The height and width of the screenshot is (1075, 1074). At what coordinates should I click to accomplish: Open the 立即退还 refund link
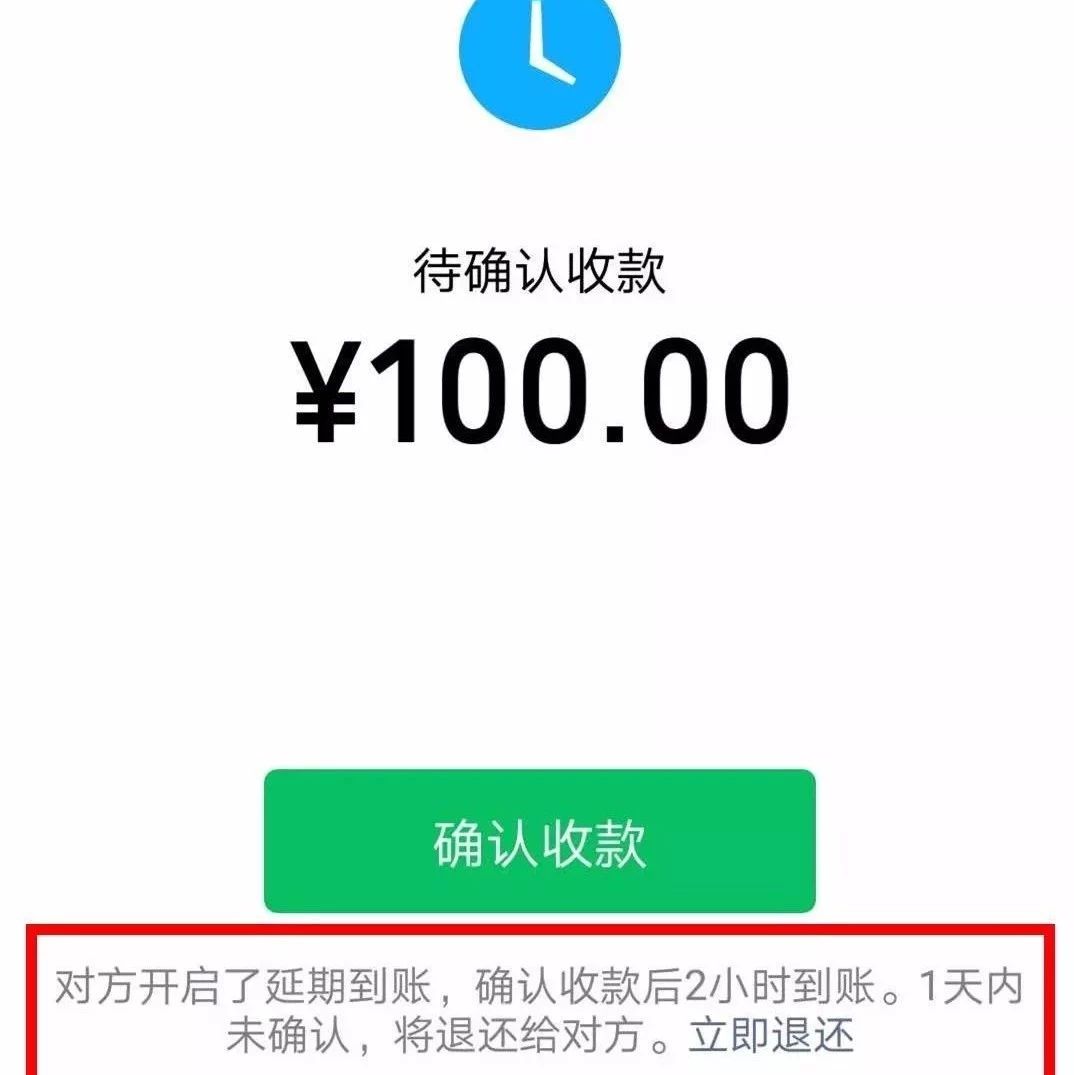pyautogui.click(x=770, y=1035)
